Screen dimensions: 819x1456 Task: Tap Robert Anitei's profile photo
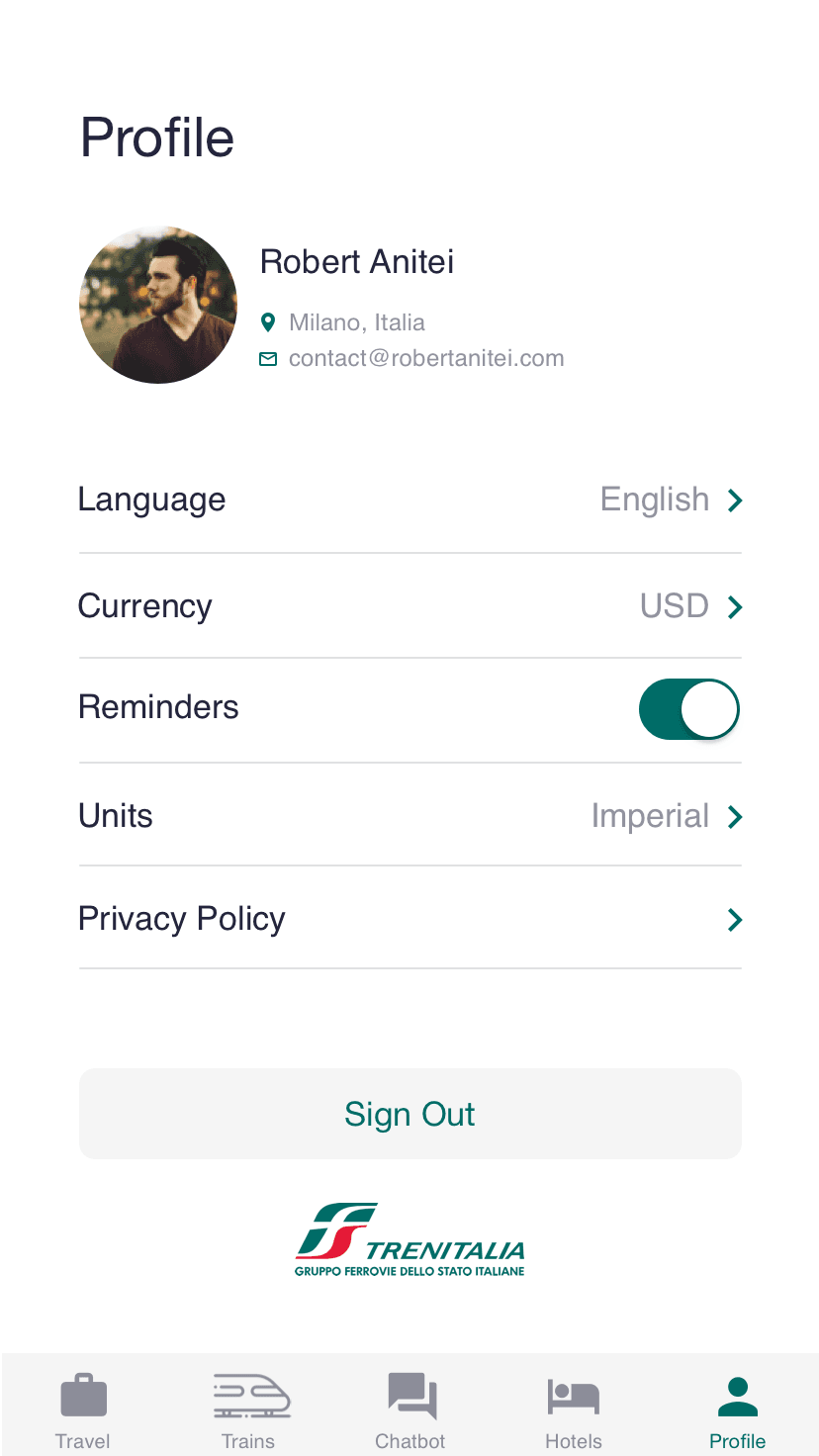pyautogui.click(x=158, y=305)
